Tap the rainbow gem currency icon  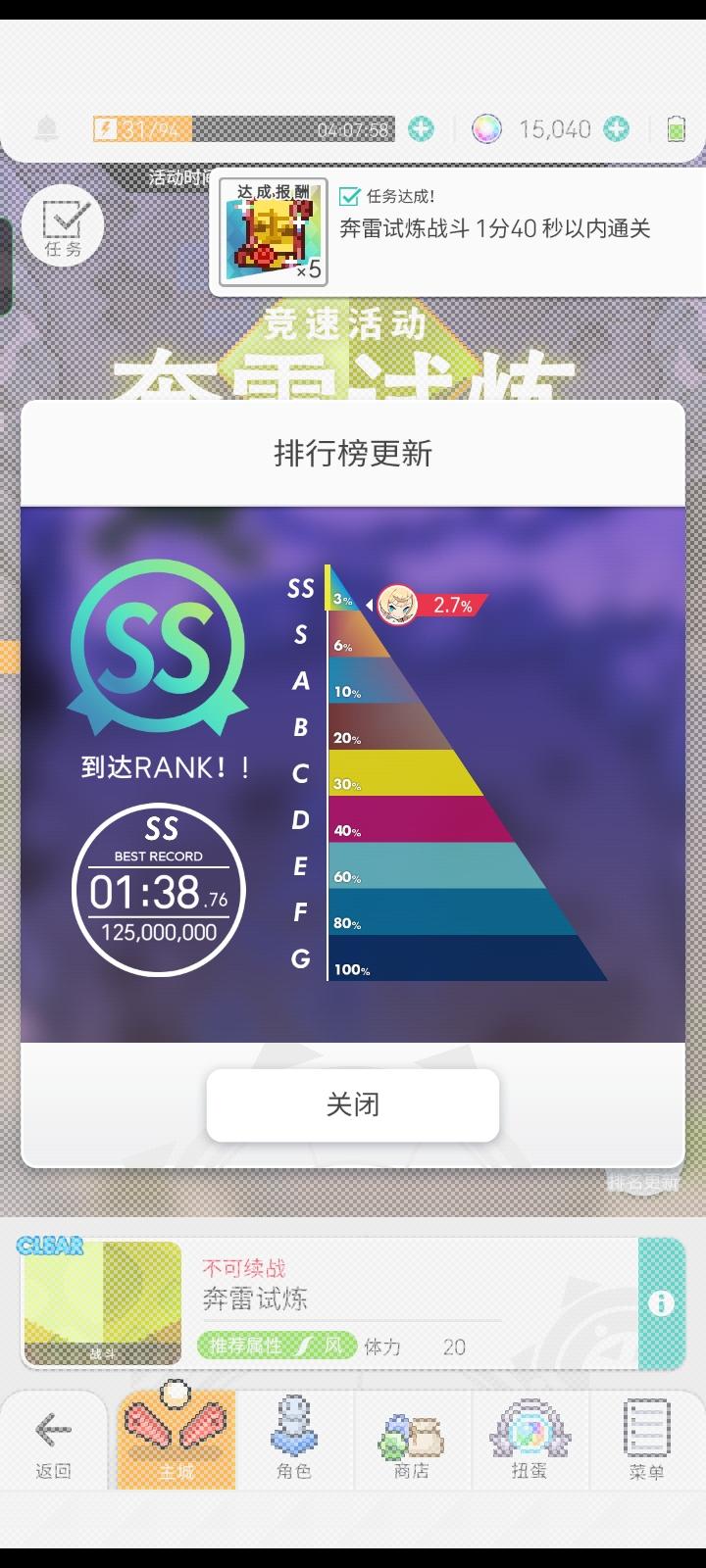pos(487,128)
